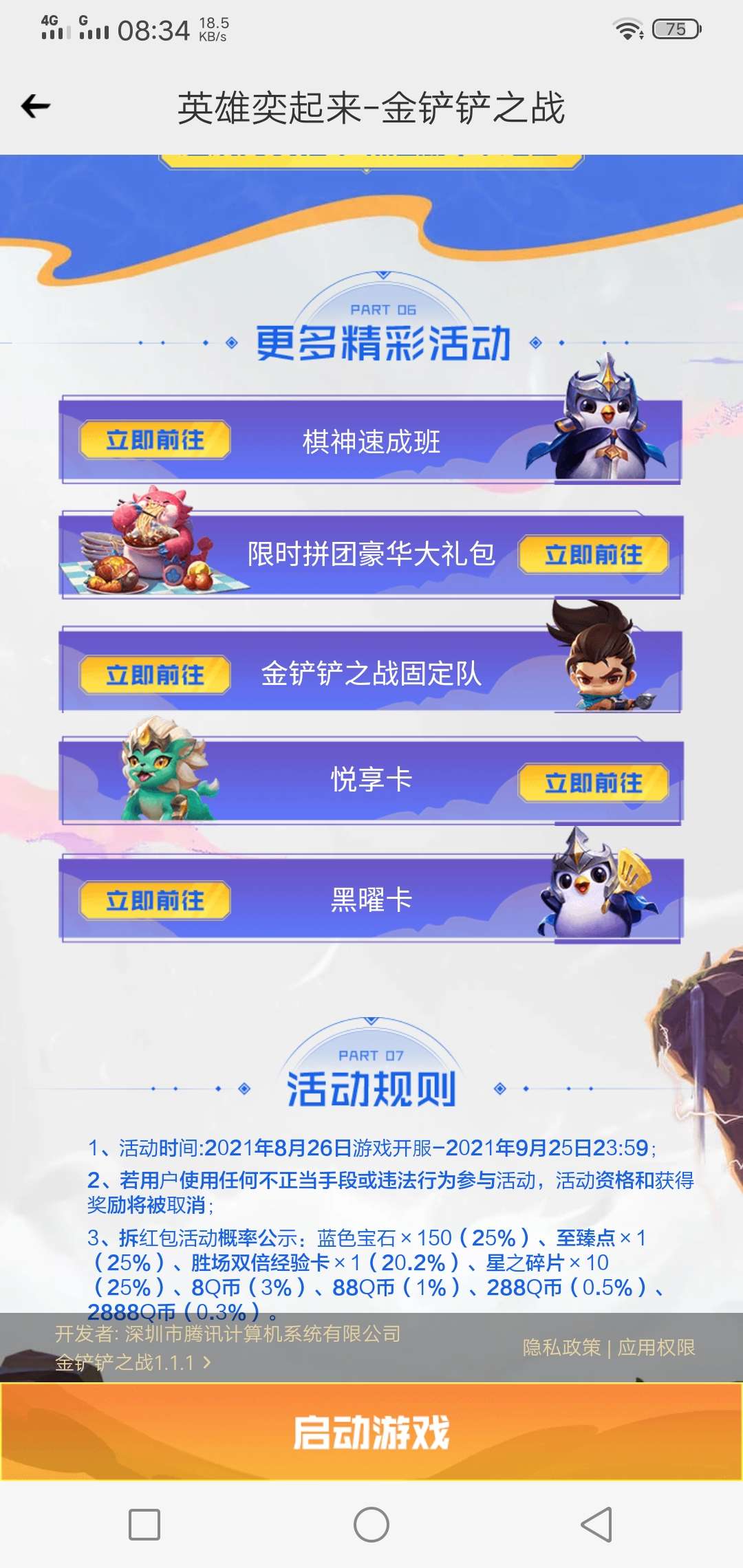This screenshot has height=1568, width=743.
Task: Tap 立即前往 next to 棋神速成班
Action: pos(155,439)
